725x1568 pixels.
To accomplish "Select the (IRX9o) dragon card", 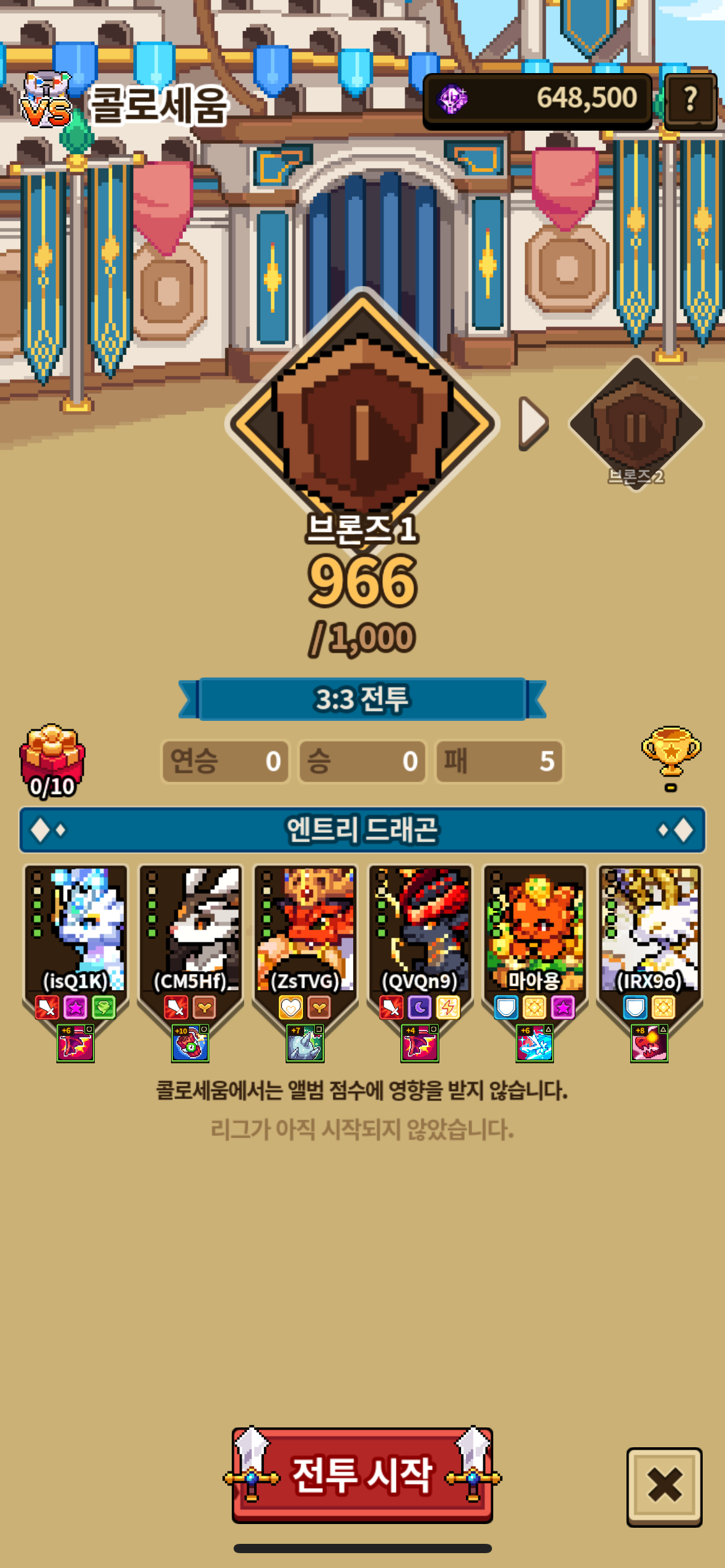I will pos(649,964).
